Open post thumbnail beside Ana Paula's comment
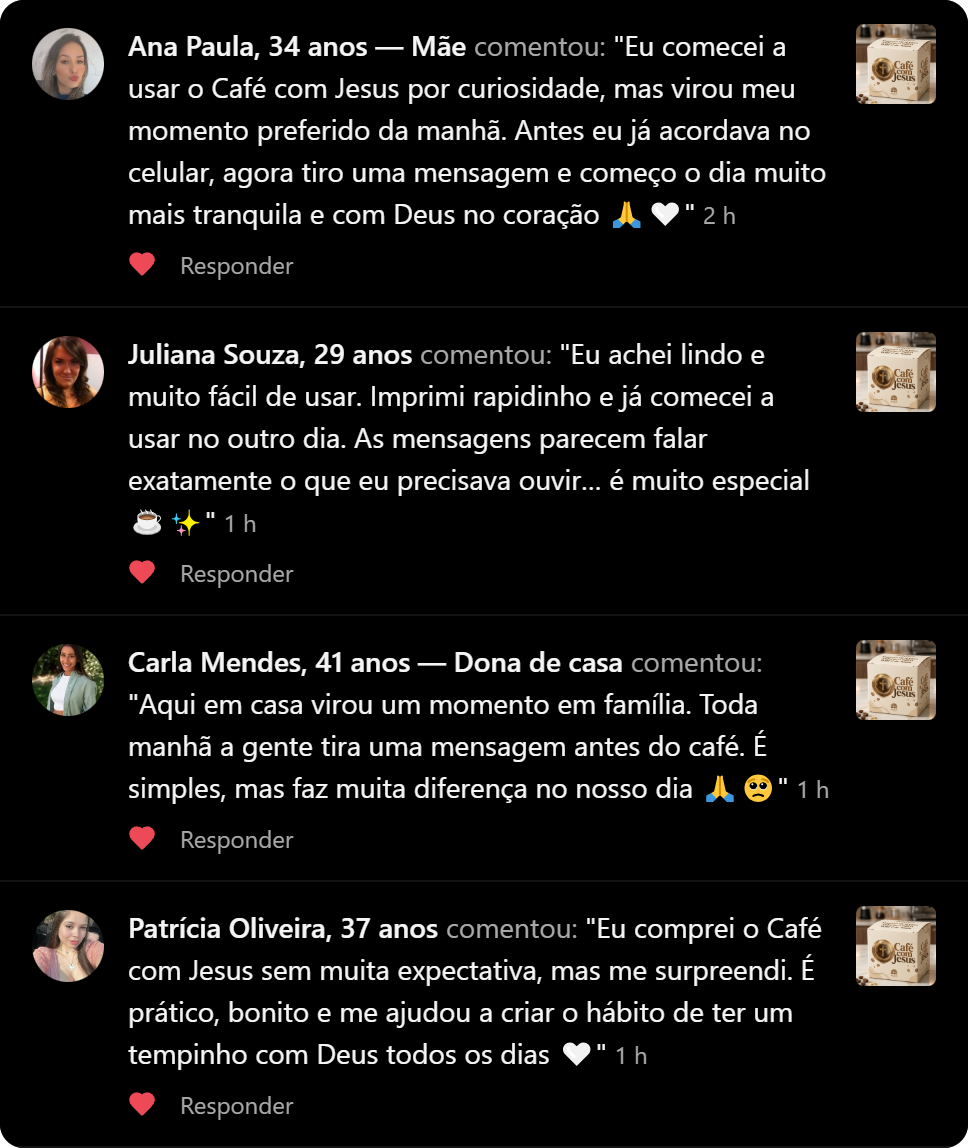Image resolution: width=968 pixels, height=1148 pixels. click(896, 64)
